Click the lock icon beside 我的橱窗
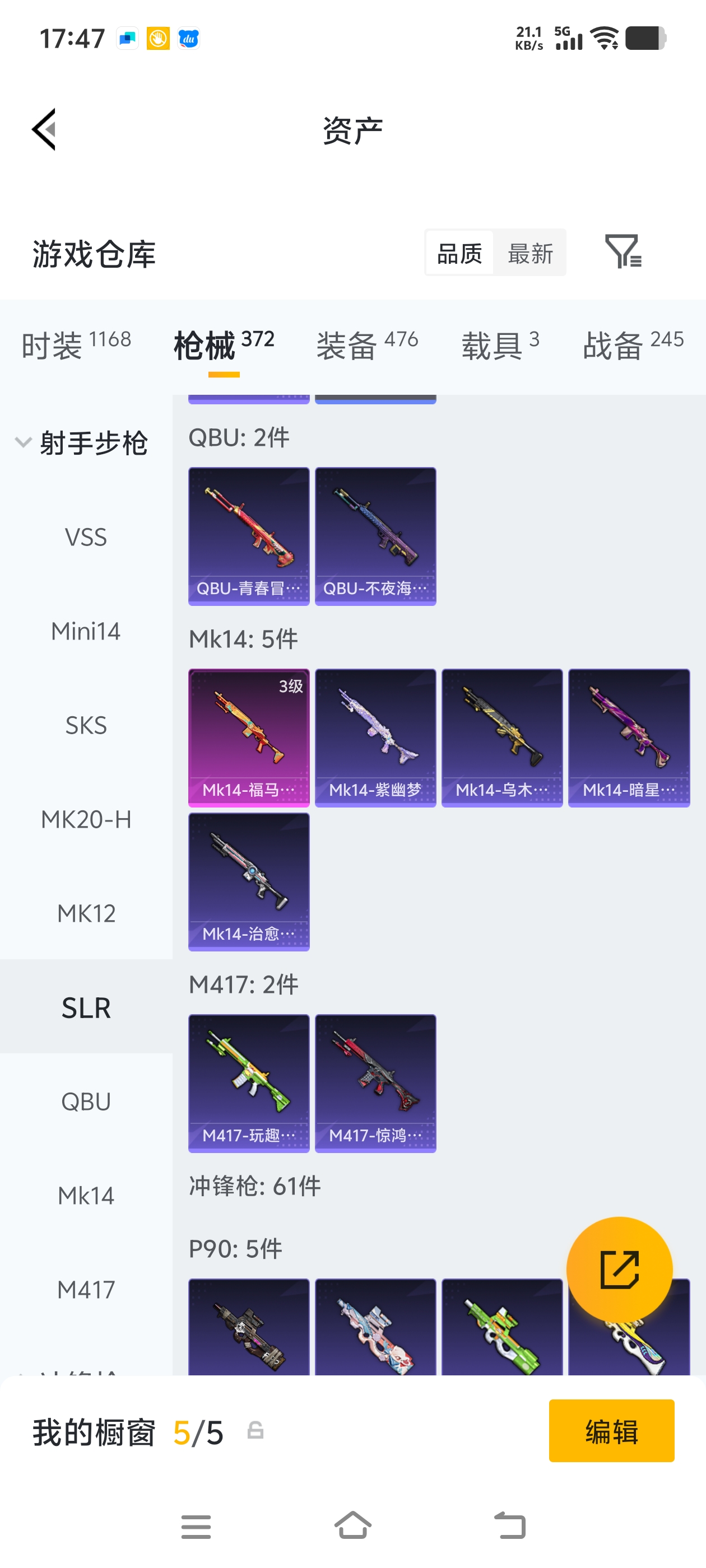The image size is (706, 1568). (x=256, y=1431)
